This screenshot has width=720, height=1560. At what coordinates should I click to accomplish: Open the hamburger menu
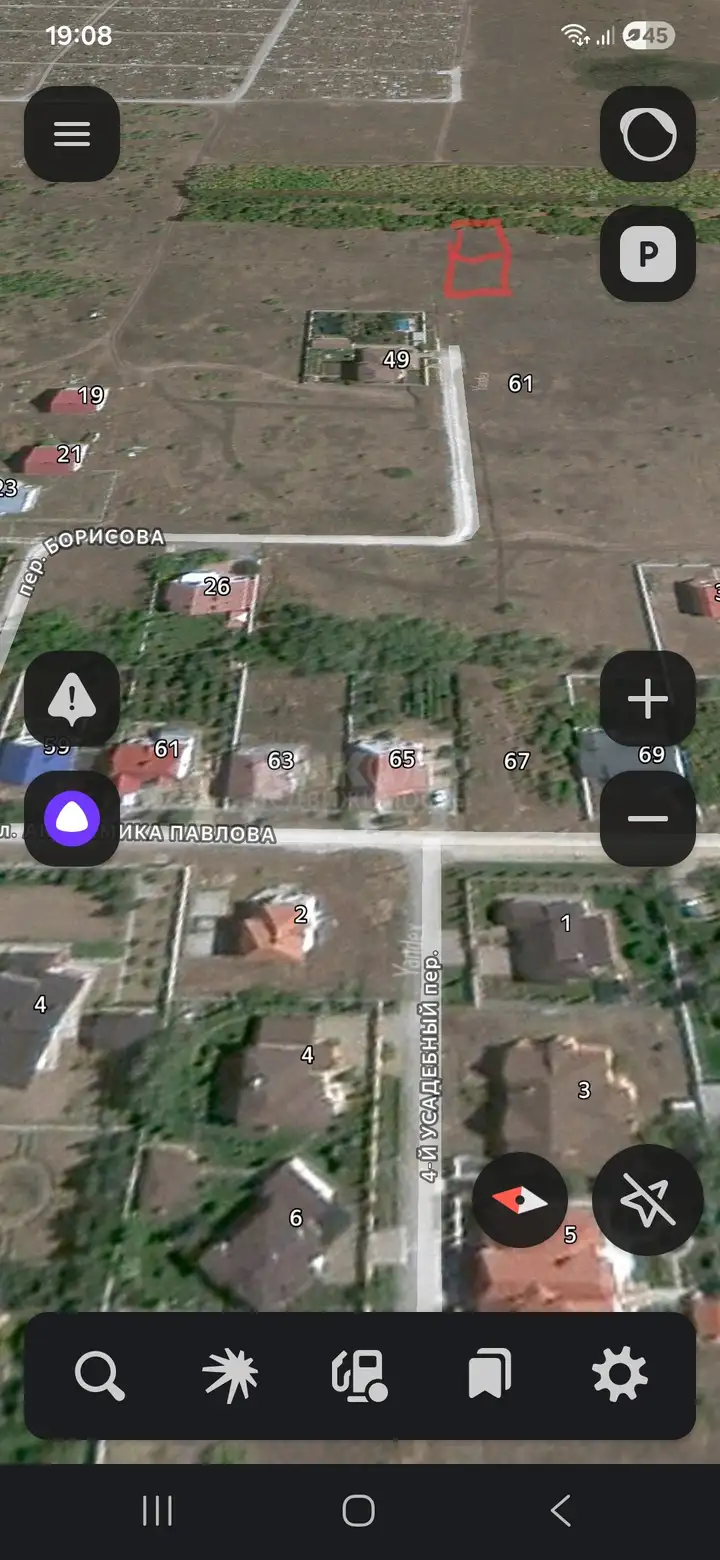coord(72,134)
